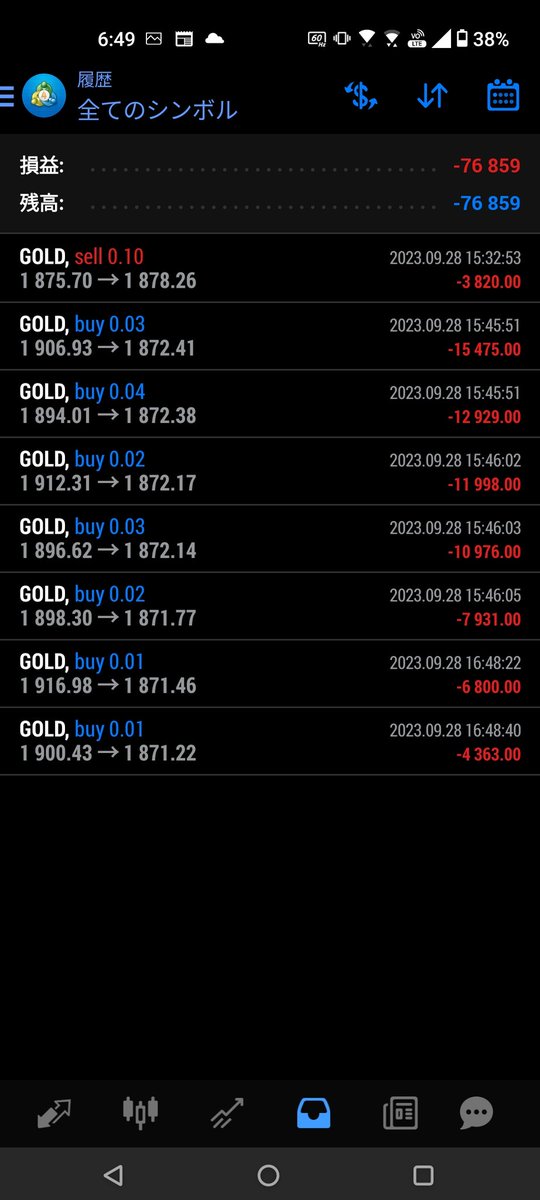
Task: Open the GOLD sell 0.10 trade
Action: pos(270,269)
